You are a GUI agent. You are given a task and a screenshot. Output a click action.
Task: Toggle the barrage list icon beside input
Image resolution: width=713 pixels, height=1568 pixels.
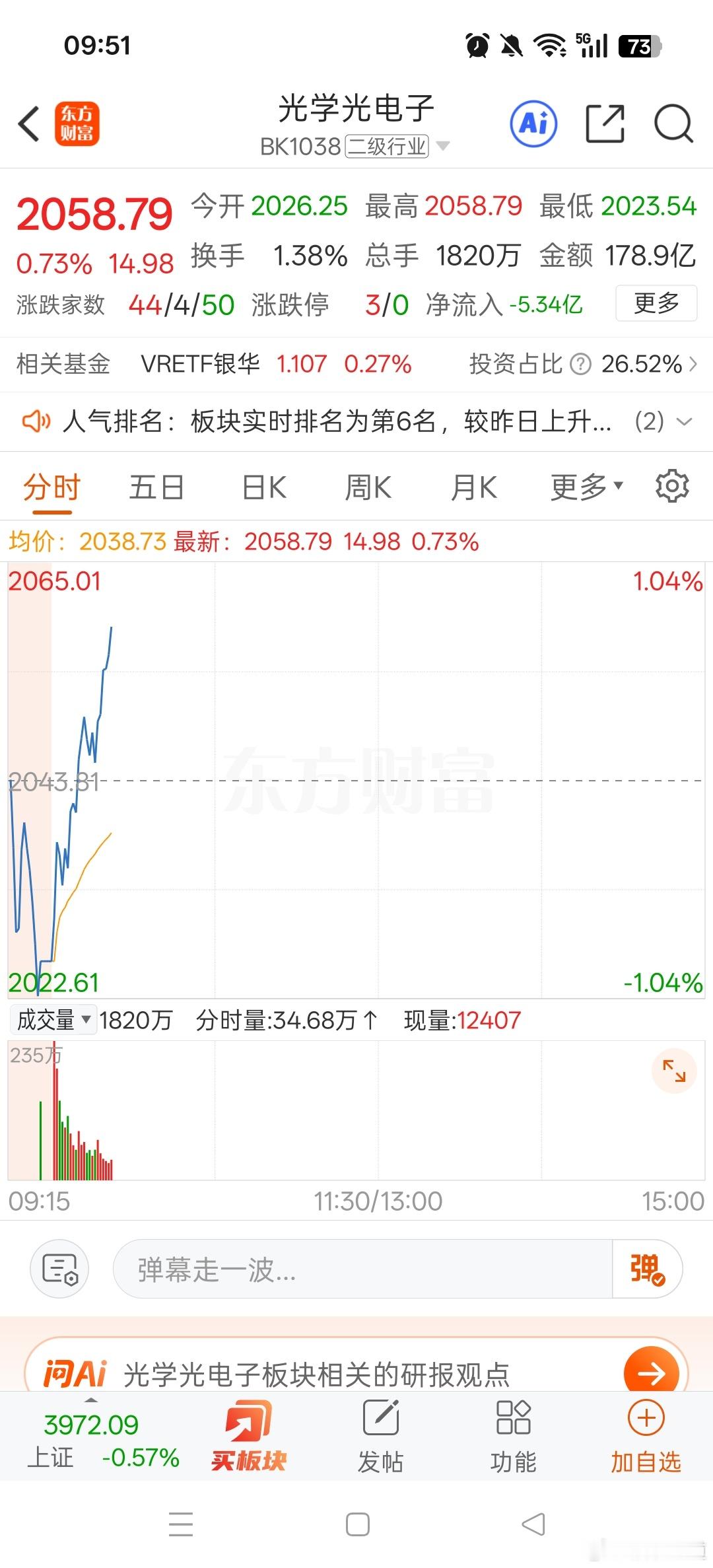(x=59, y=1269)
